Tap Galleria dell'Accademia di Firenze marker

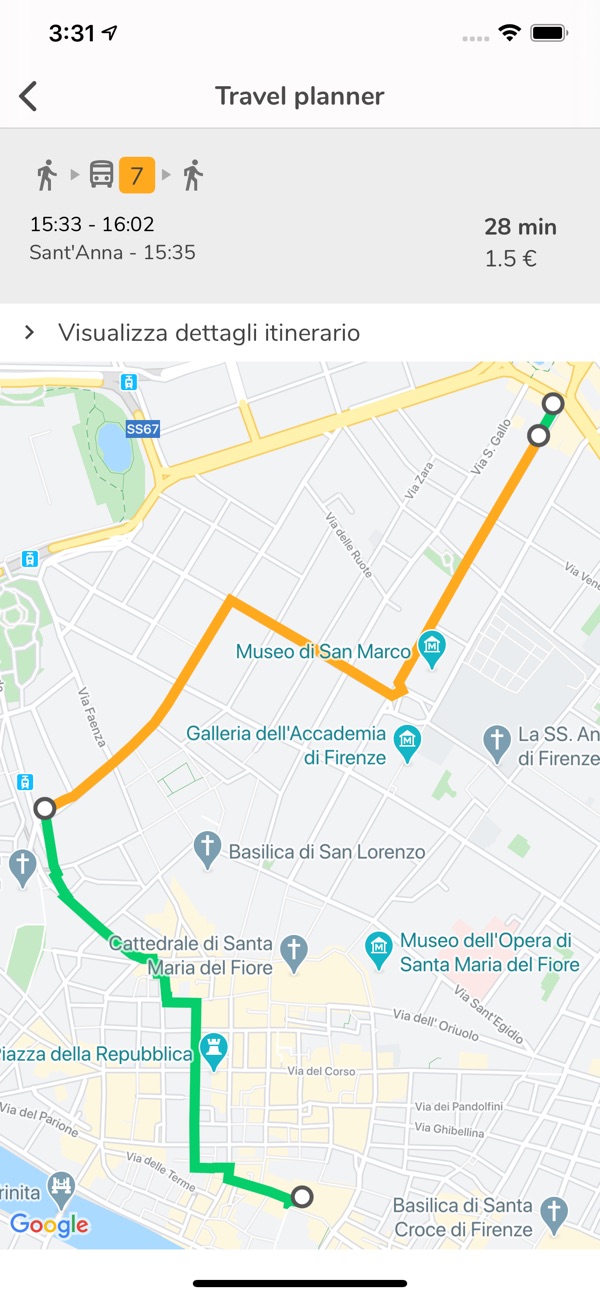click(x=407, y=741)
